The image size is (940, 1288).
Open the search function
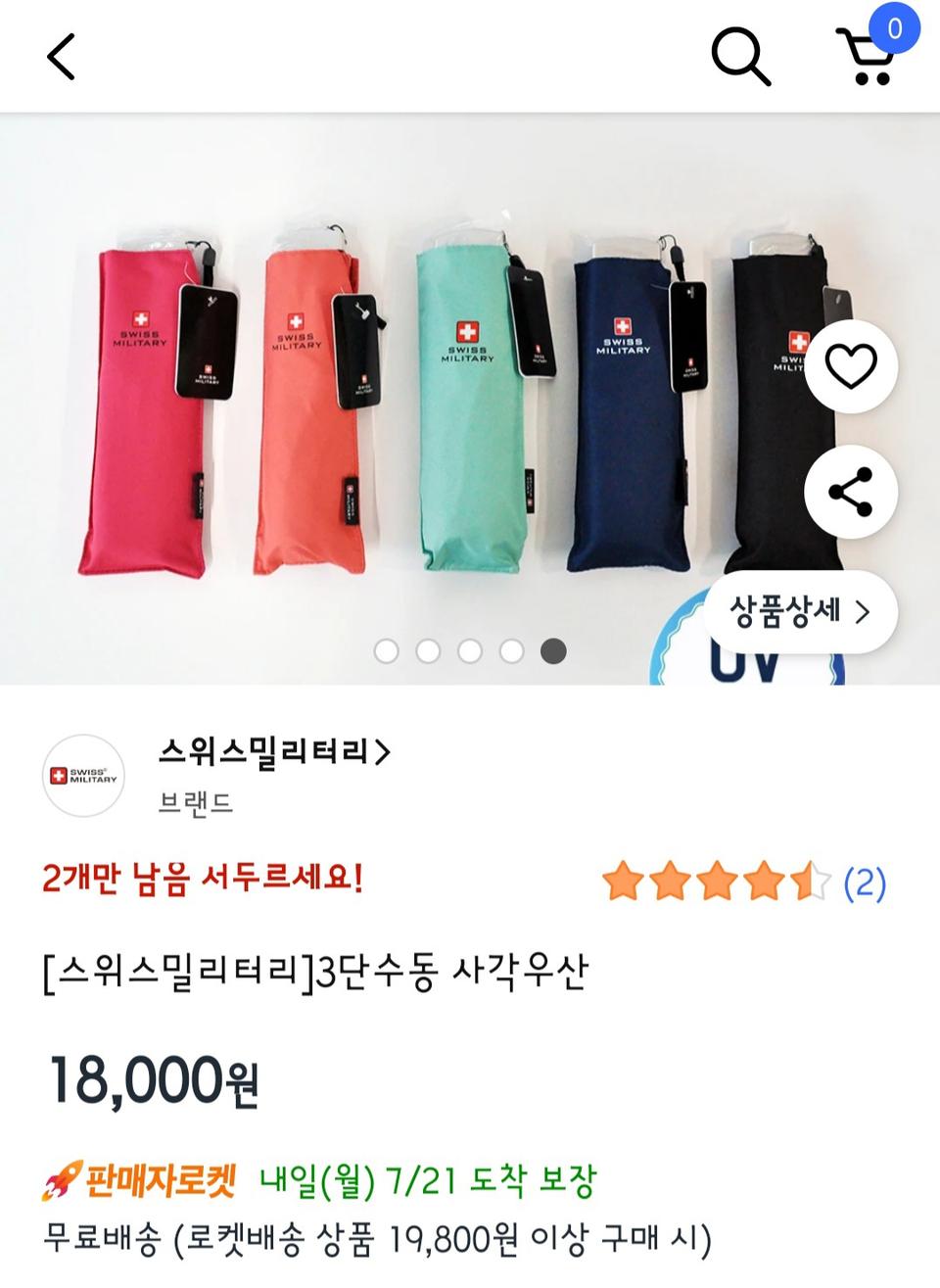pyautogui.click(x=741, y=57)
